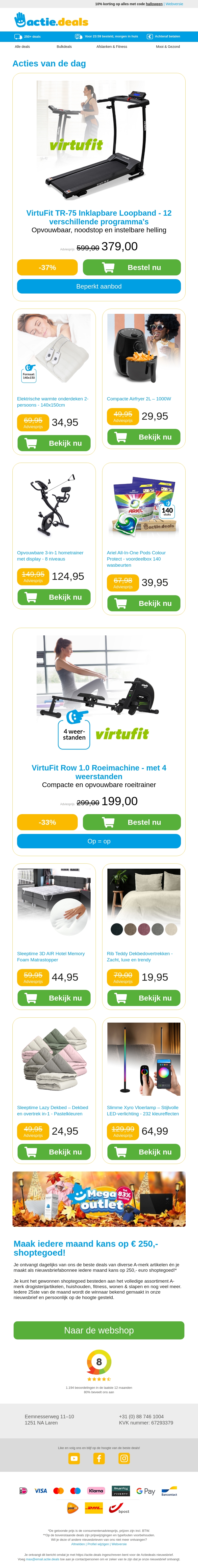Tap Bekijk nu for Sleeptime 3D AIR Matrastopper
Image resolution: width=198 pixels, height=1568 pixels.
(54, 998)
